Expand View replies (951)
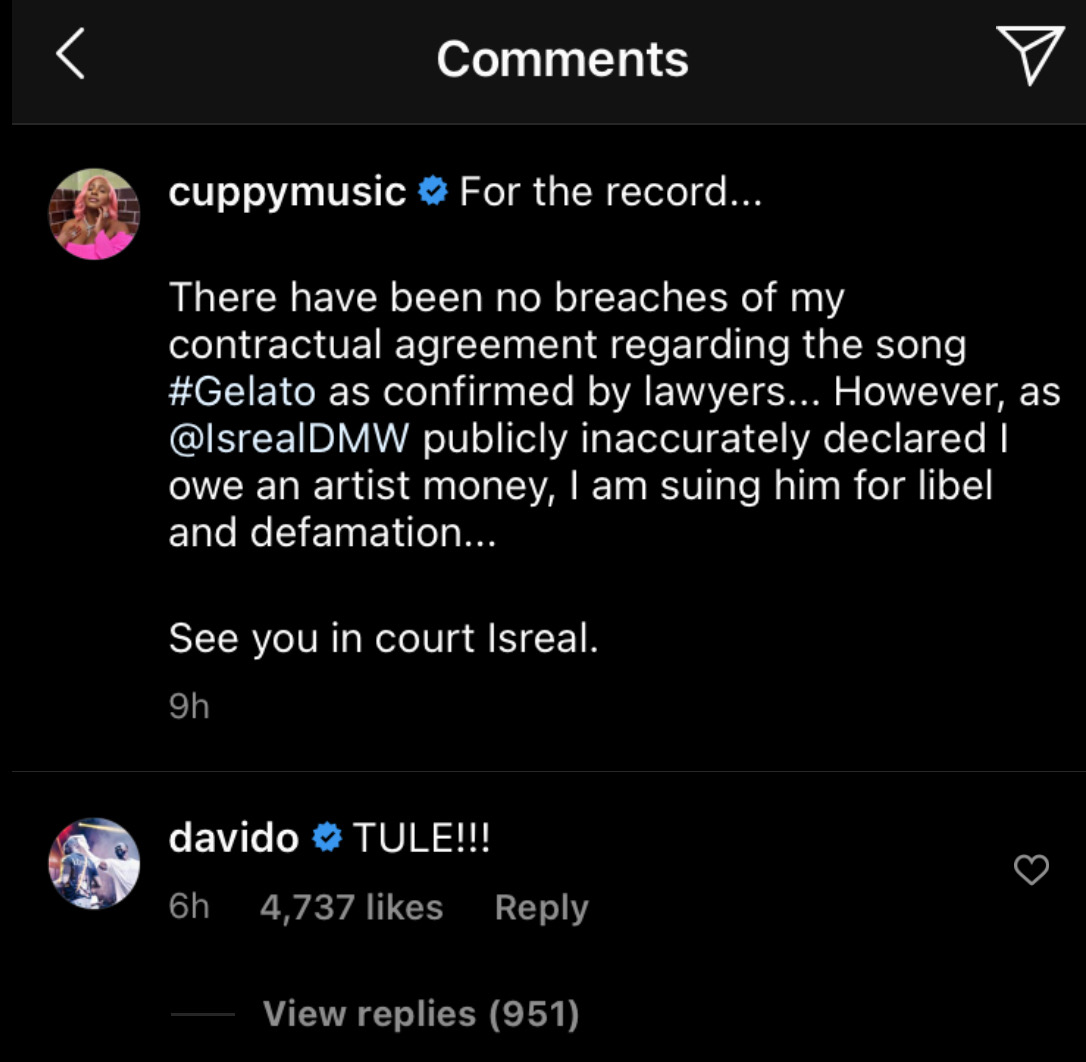The image size is (1086, 1062). 421,1014
